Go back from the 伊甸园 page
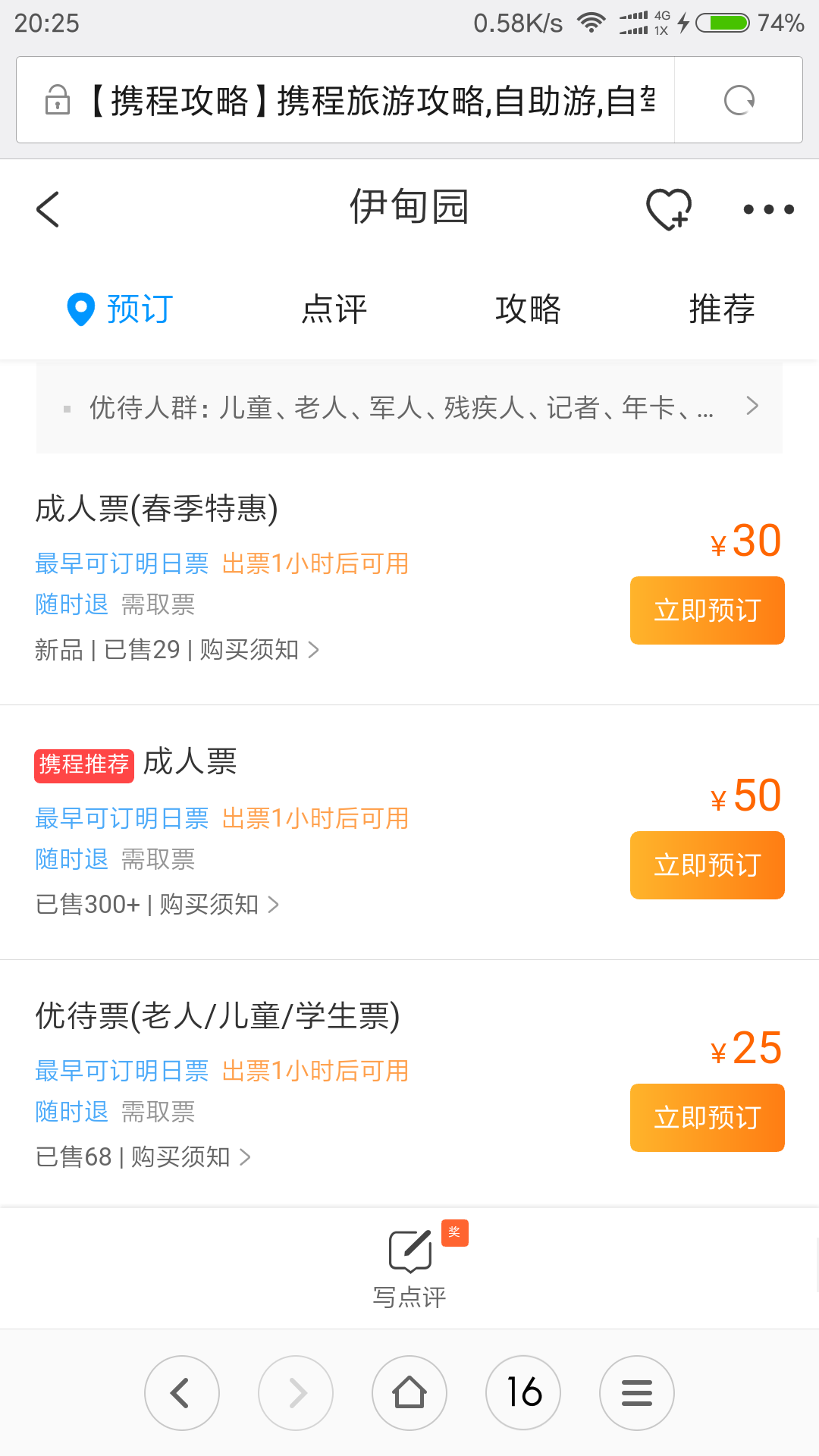This screenshot has width=819, height=1456. (48, 209)
